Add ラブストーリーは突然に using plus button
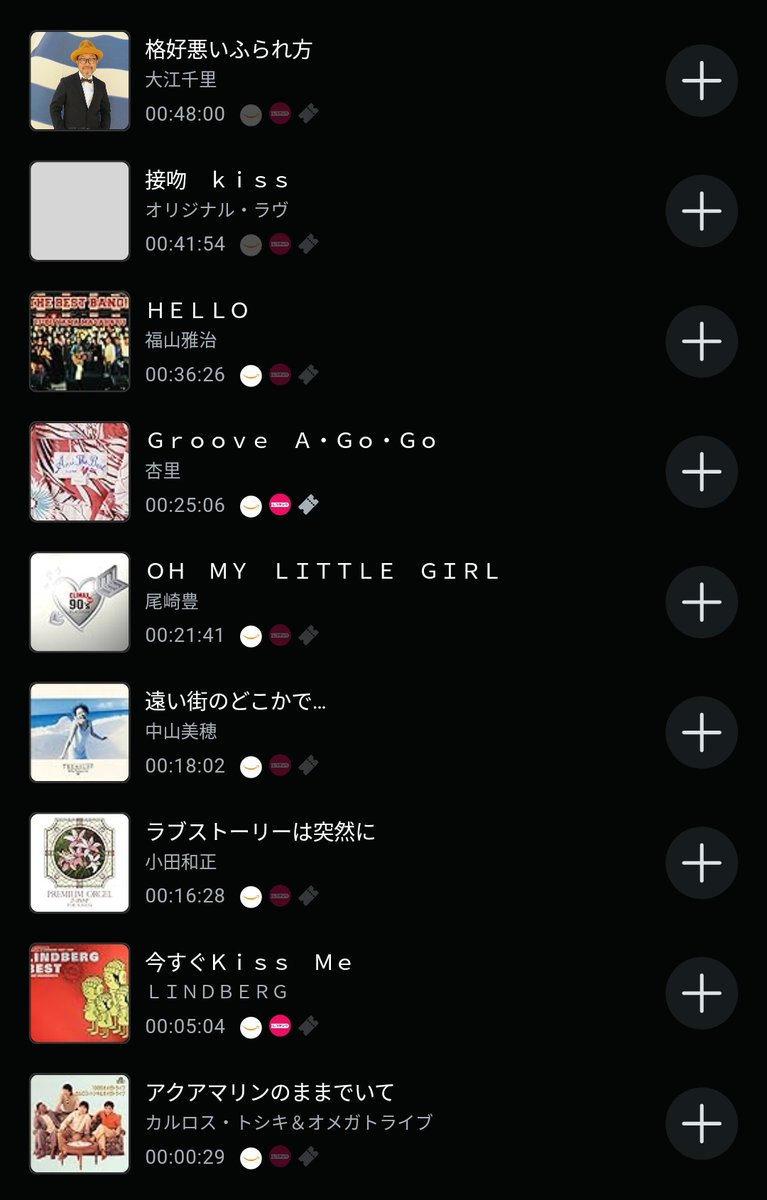This screenshot has height=1200, width=767. click(x=701, y=863)
